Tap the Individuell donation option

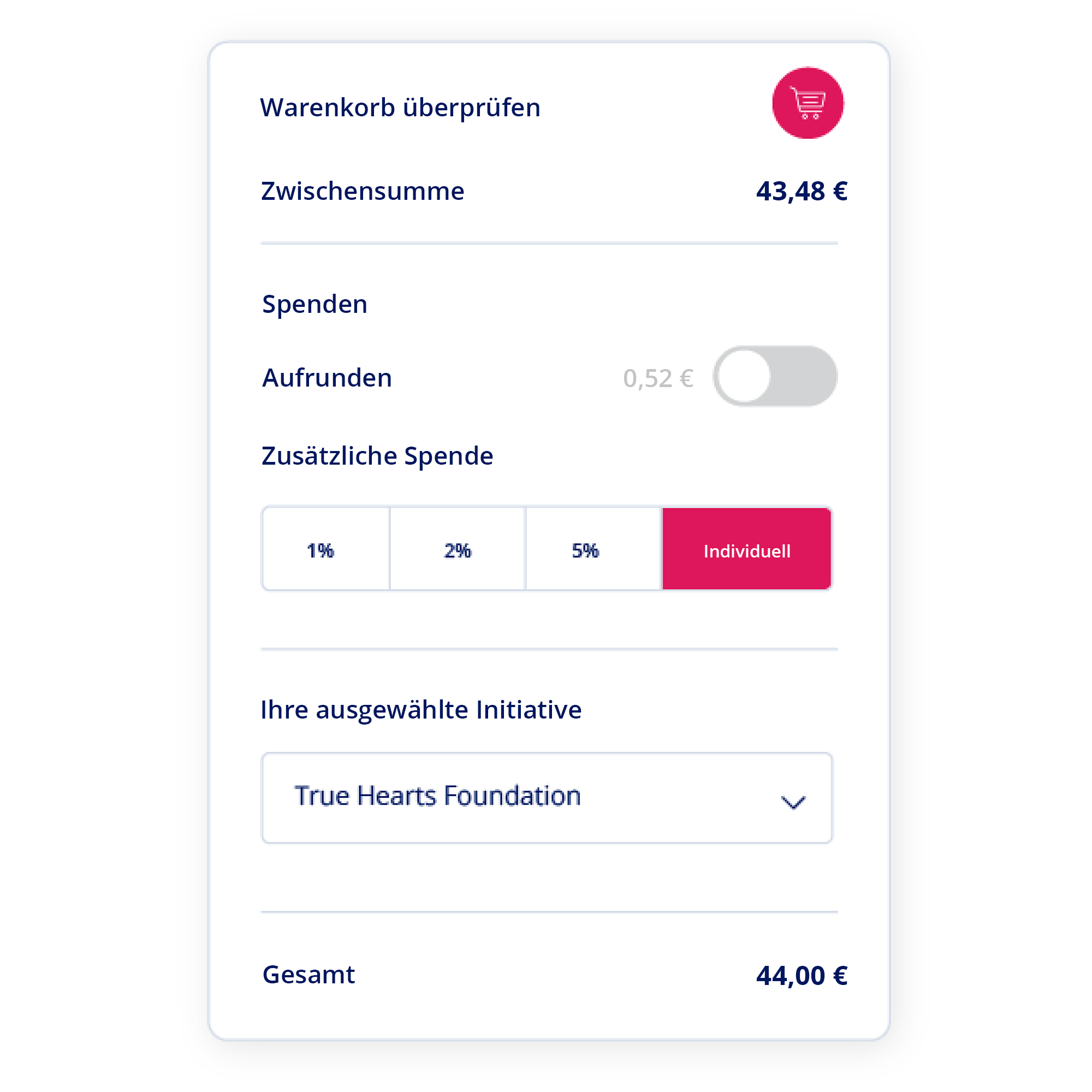click(x=746, y=549)
